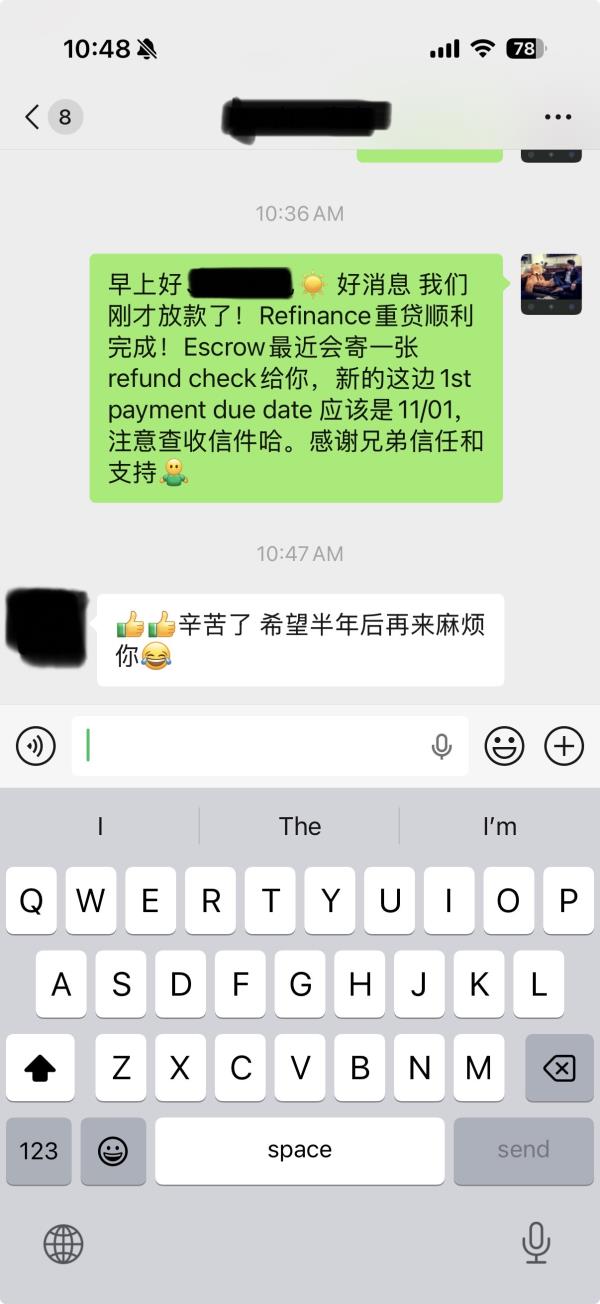
Task: Go back to the chat list
Action: click(x=33, y=117)
